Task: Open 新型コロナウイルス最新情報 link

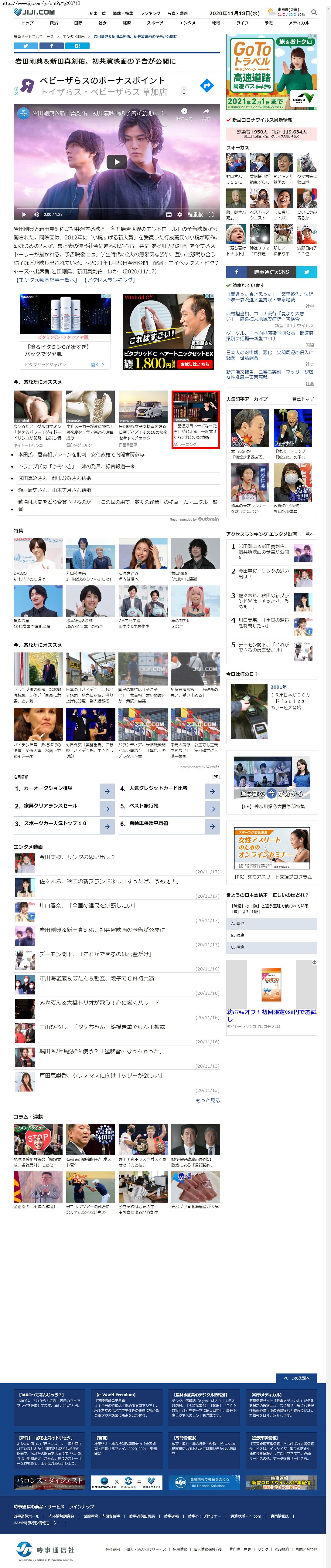Action: [x=262, y=120]
